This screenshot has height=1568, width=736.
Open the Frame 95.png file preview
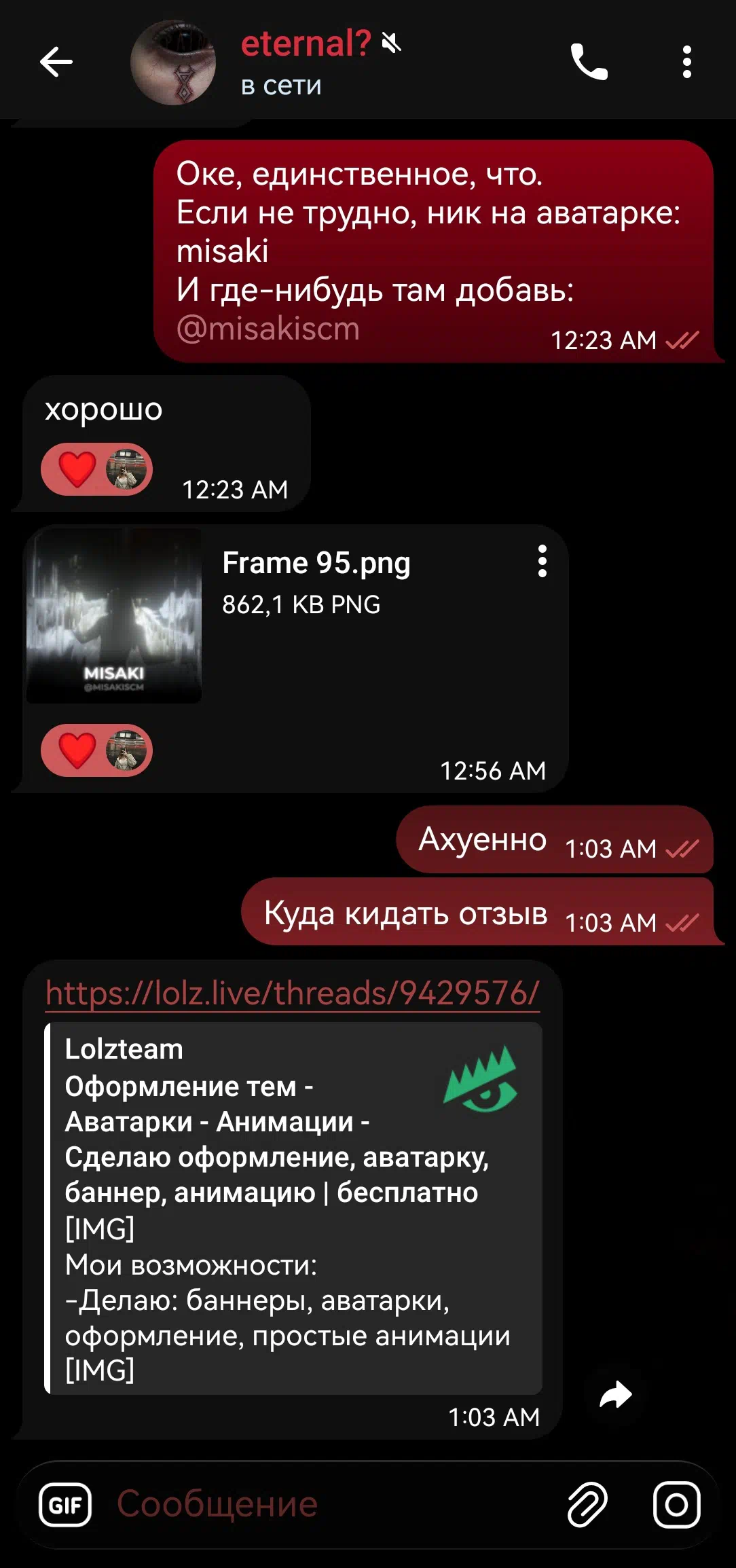tap(114, 616)
